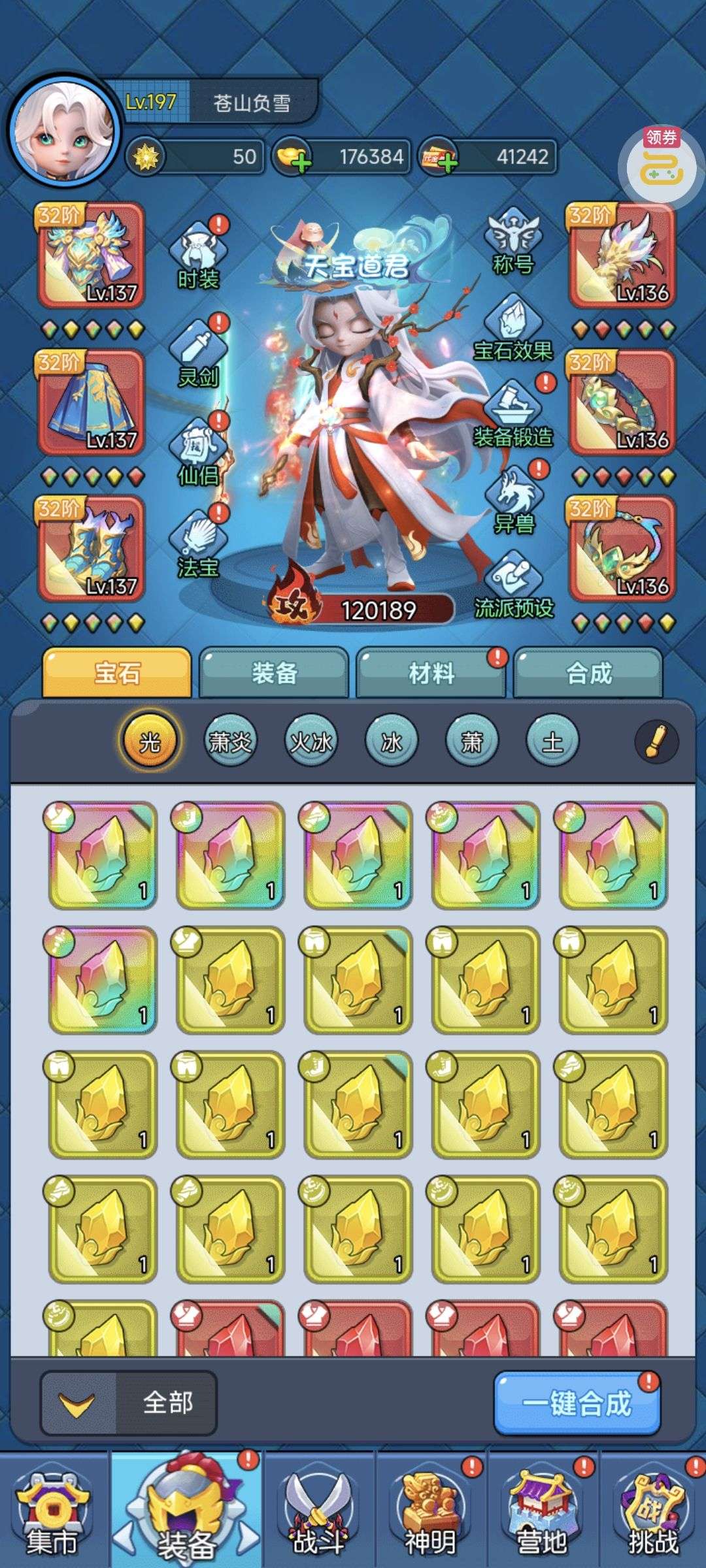
Task: Switch to the 合成 synthesis tab
Action: 588,673
